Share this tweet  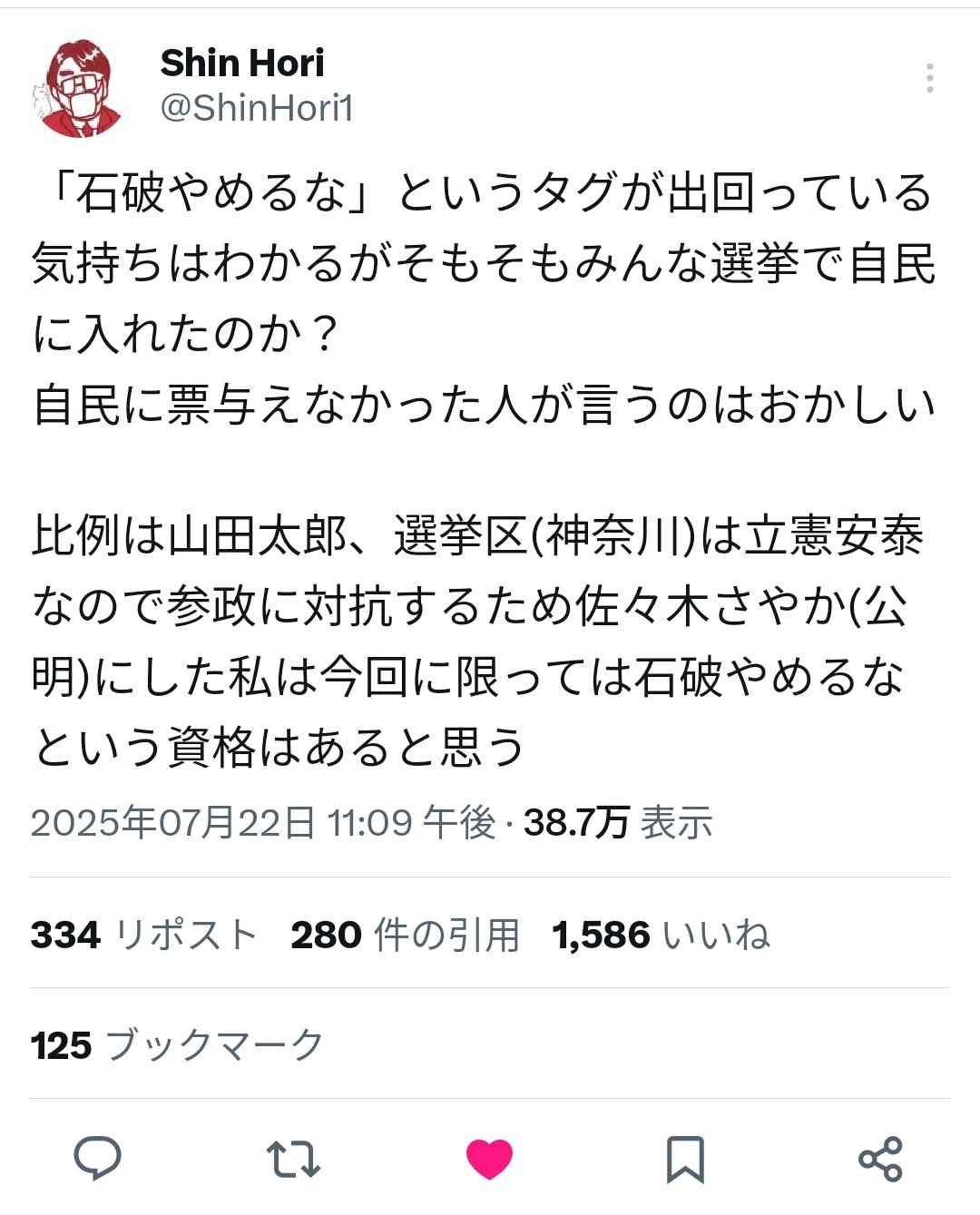tap(880, 1159)
